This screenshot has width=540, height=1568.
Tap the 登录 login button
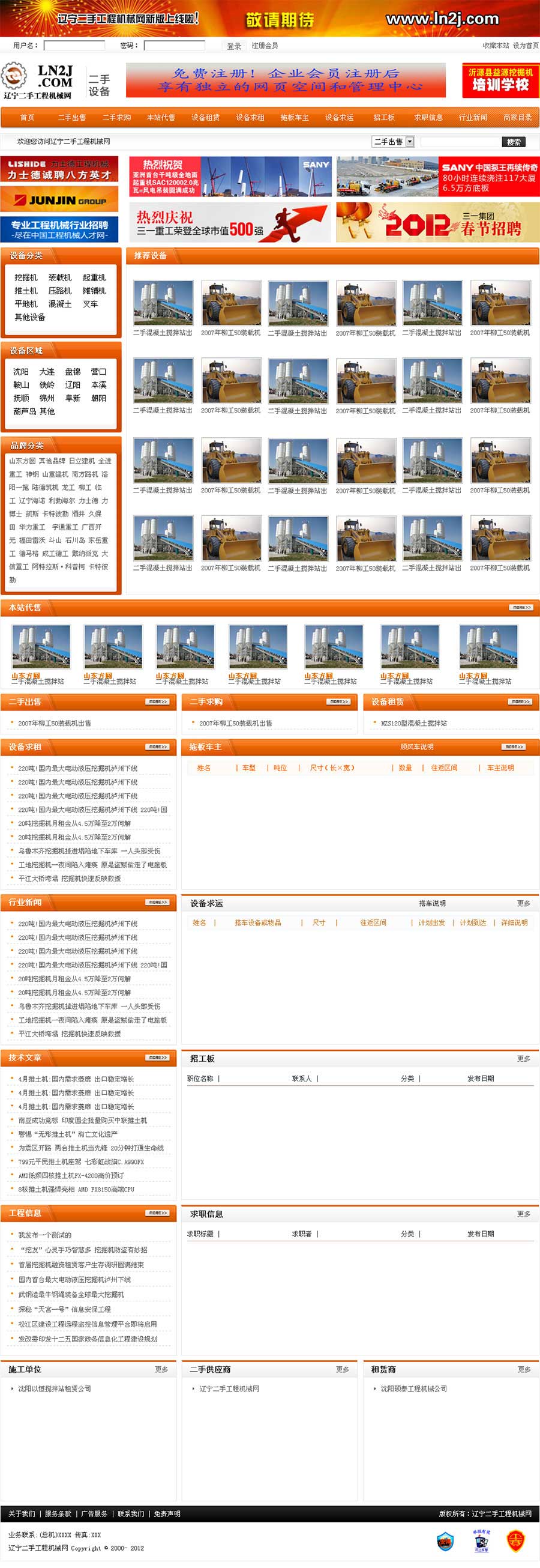tap(234, 46)
